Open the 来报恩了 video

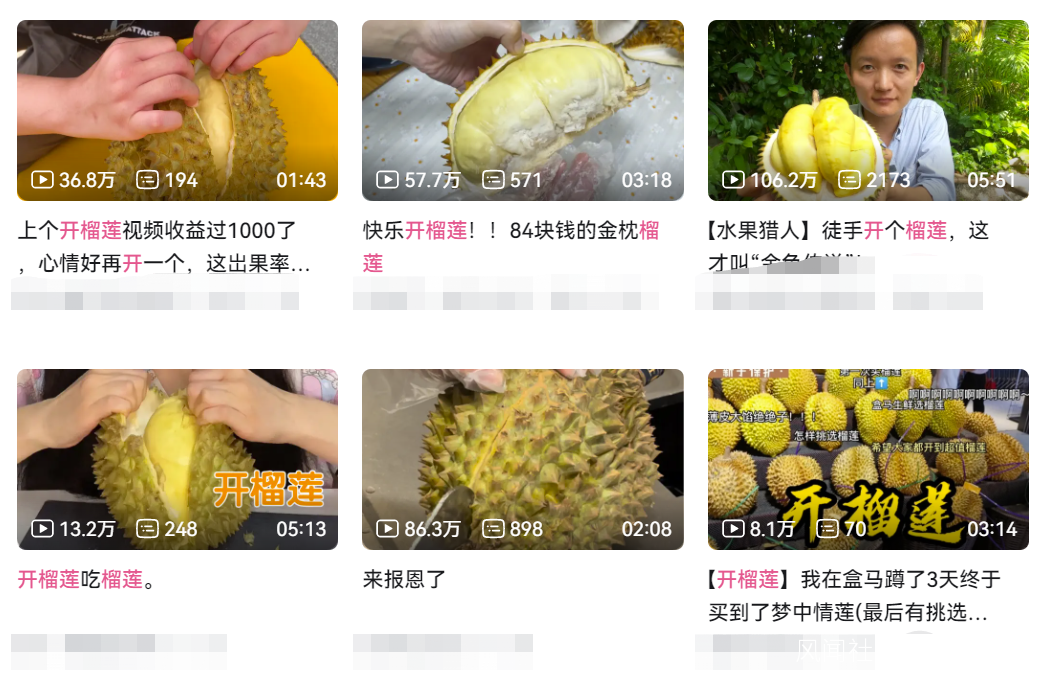pyautogui.click(x=522, y=459)
